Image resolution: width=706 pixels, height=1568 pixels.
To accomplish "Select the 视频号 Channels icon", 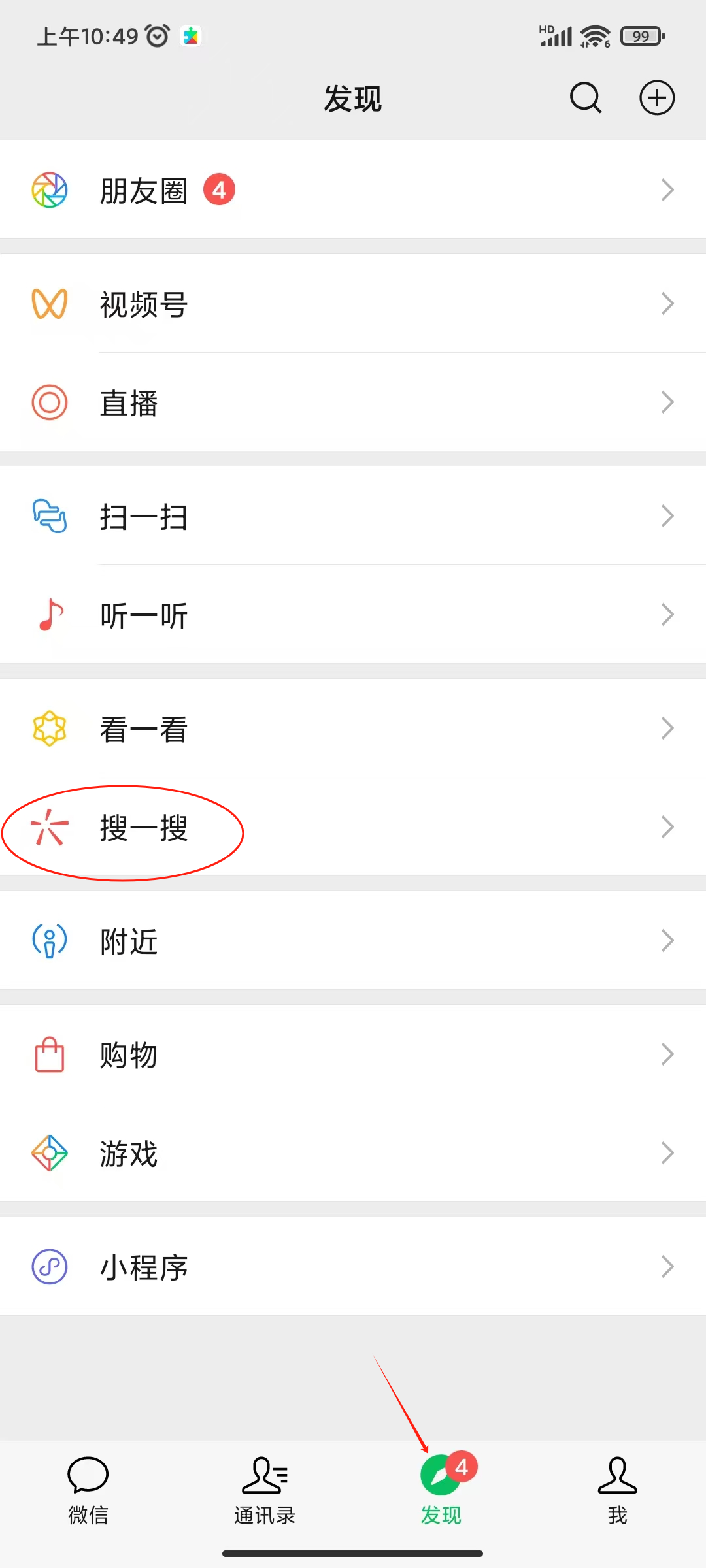I will coord(49,303).
